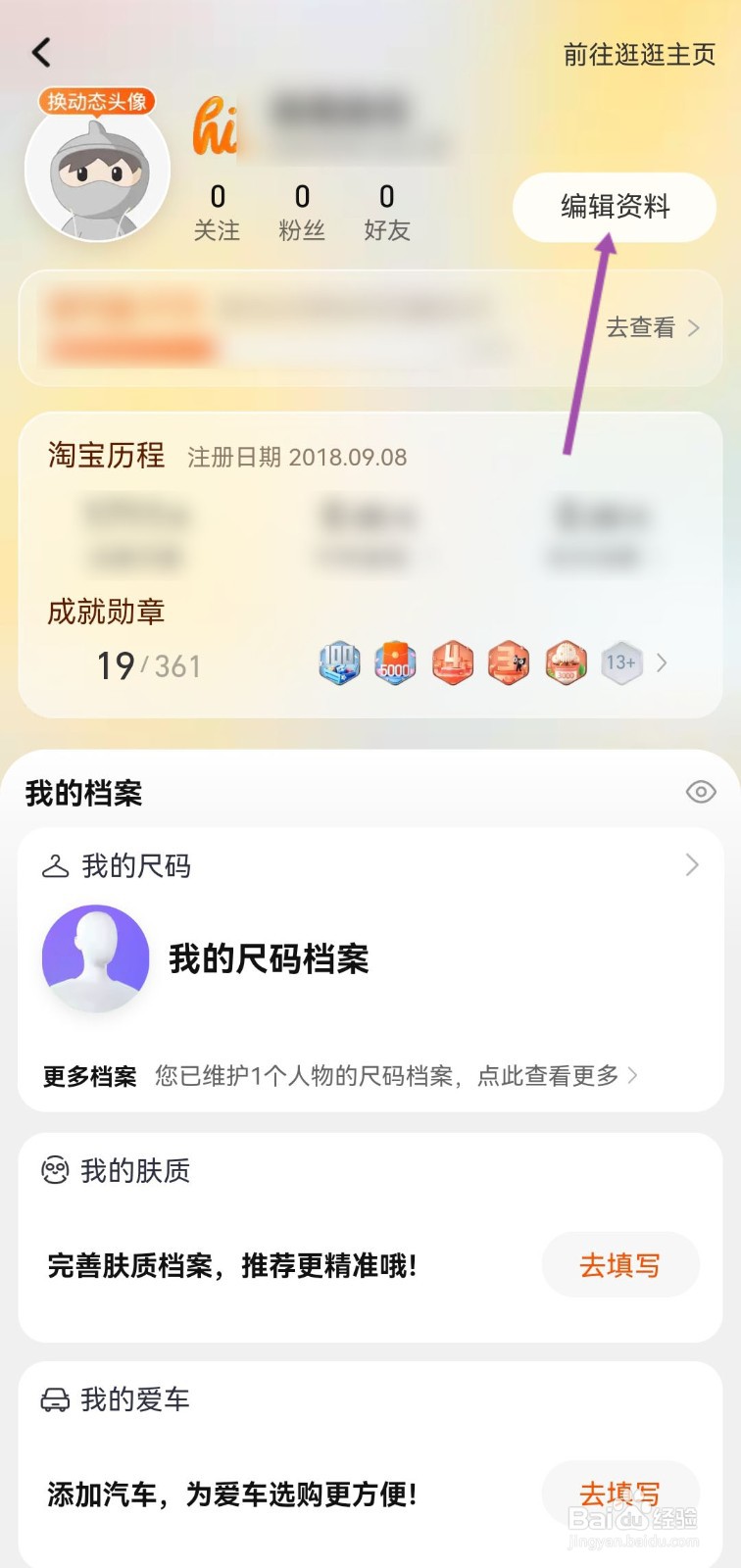Screen dimensions: 741x1568
Task: Tap the 我的尺码档案 avatar thumbnail
Action: click(94, 958)
